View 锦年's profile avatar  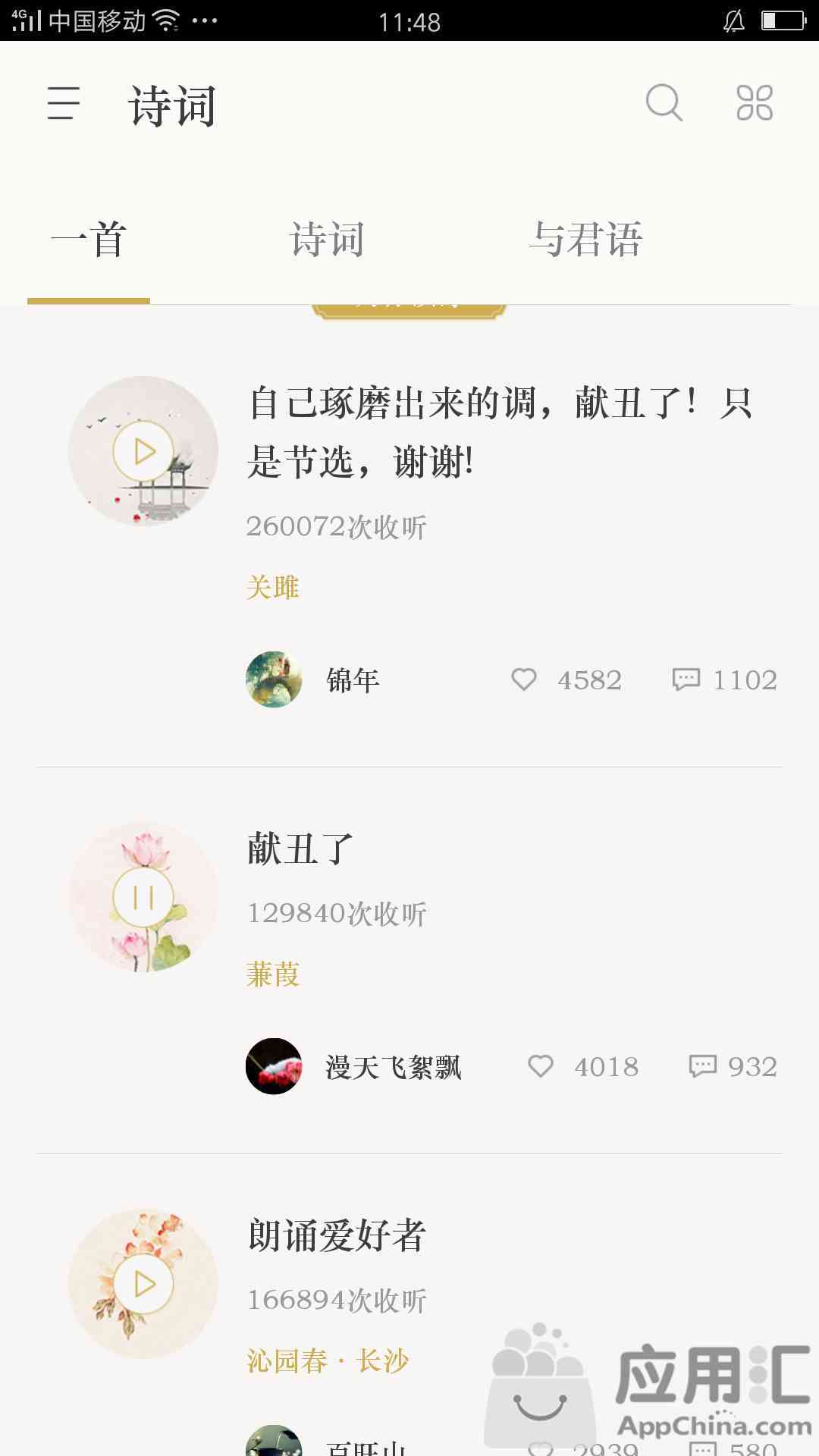274,679
